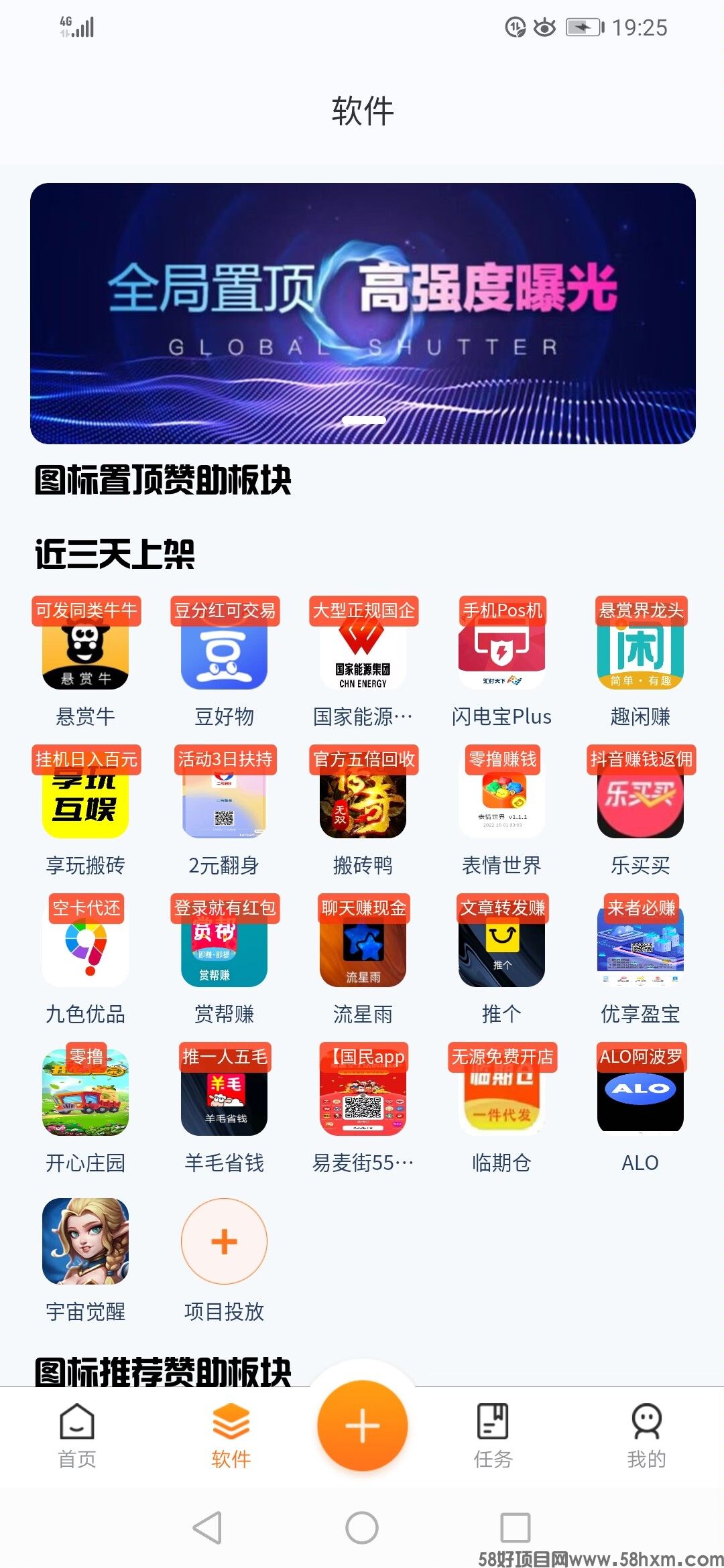Open 宇宙觉醒 game icon
The width and height of the screenshot is (724, 1568).
[85, 1241]
